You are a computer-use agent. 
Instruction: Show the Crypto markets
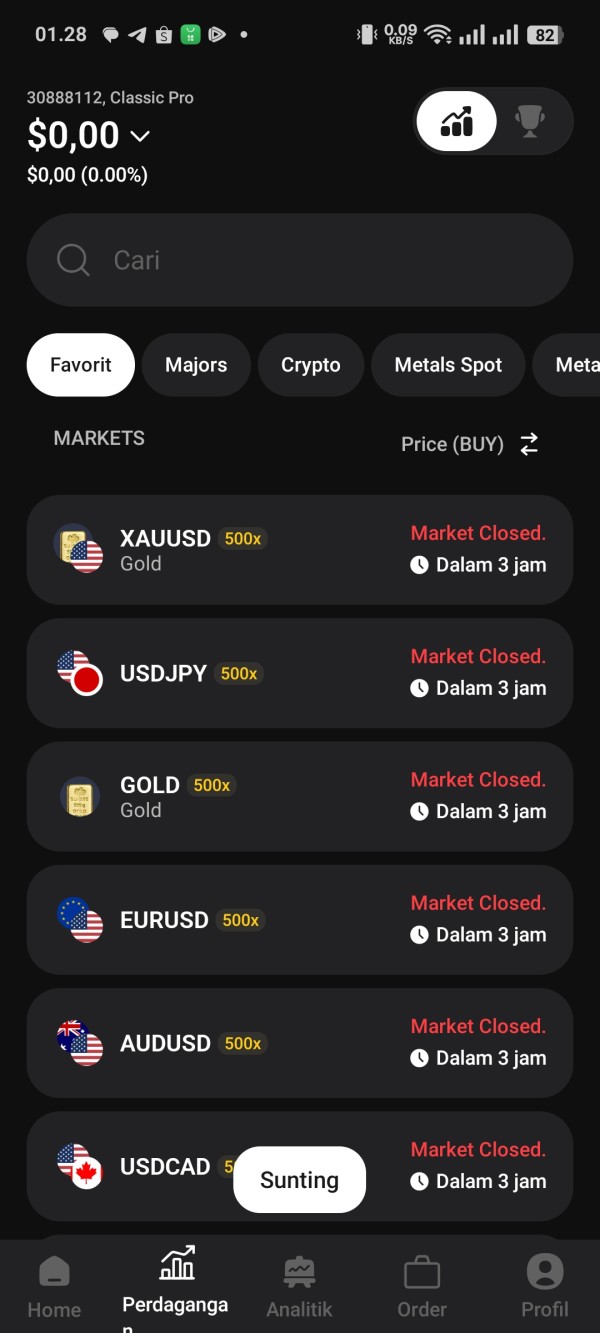(x=310, y=365)
